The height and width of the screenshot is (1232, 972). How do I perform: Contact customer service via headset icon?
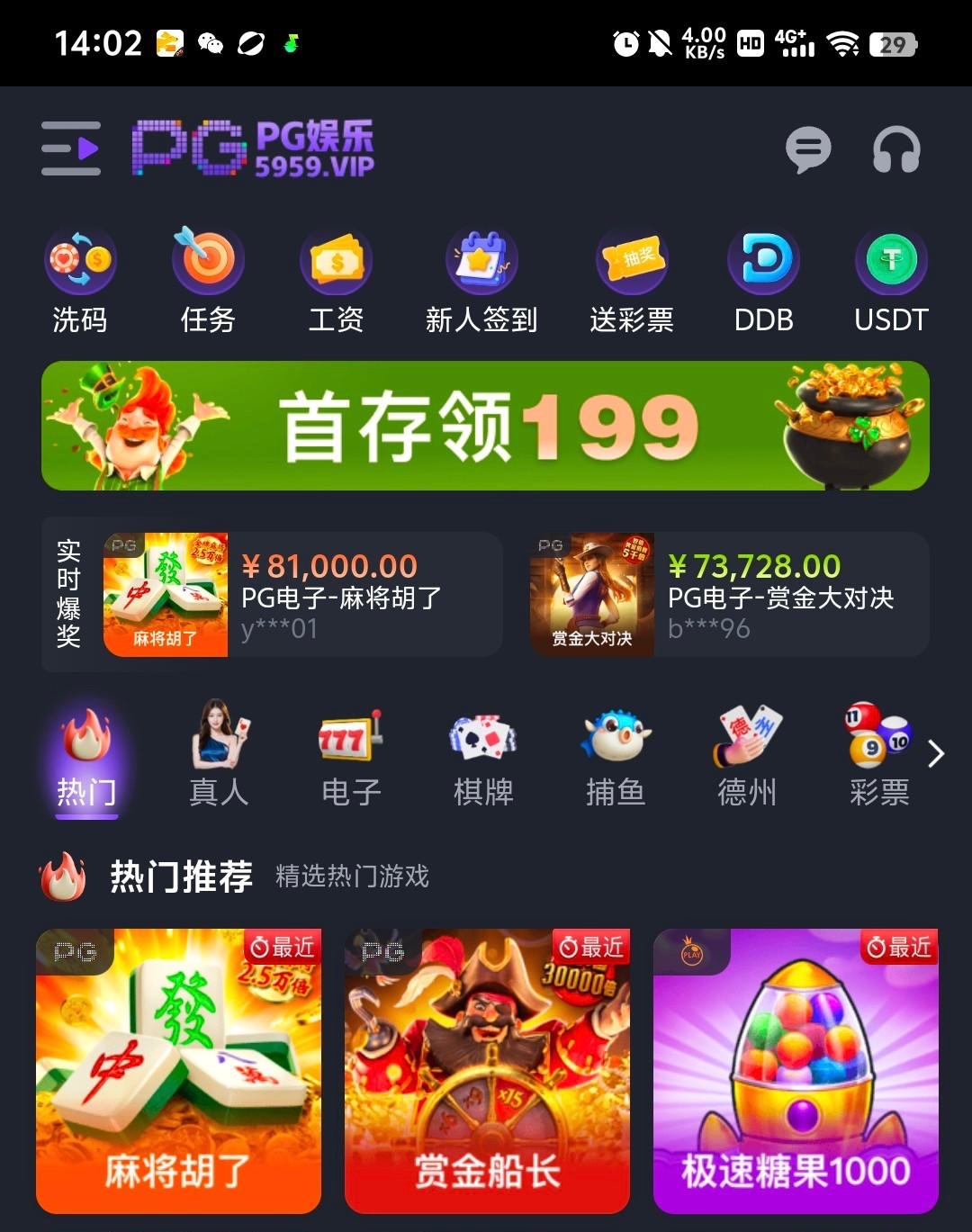pyautogui.click(x=896, y=149)
